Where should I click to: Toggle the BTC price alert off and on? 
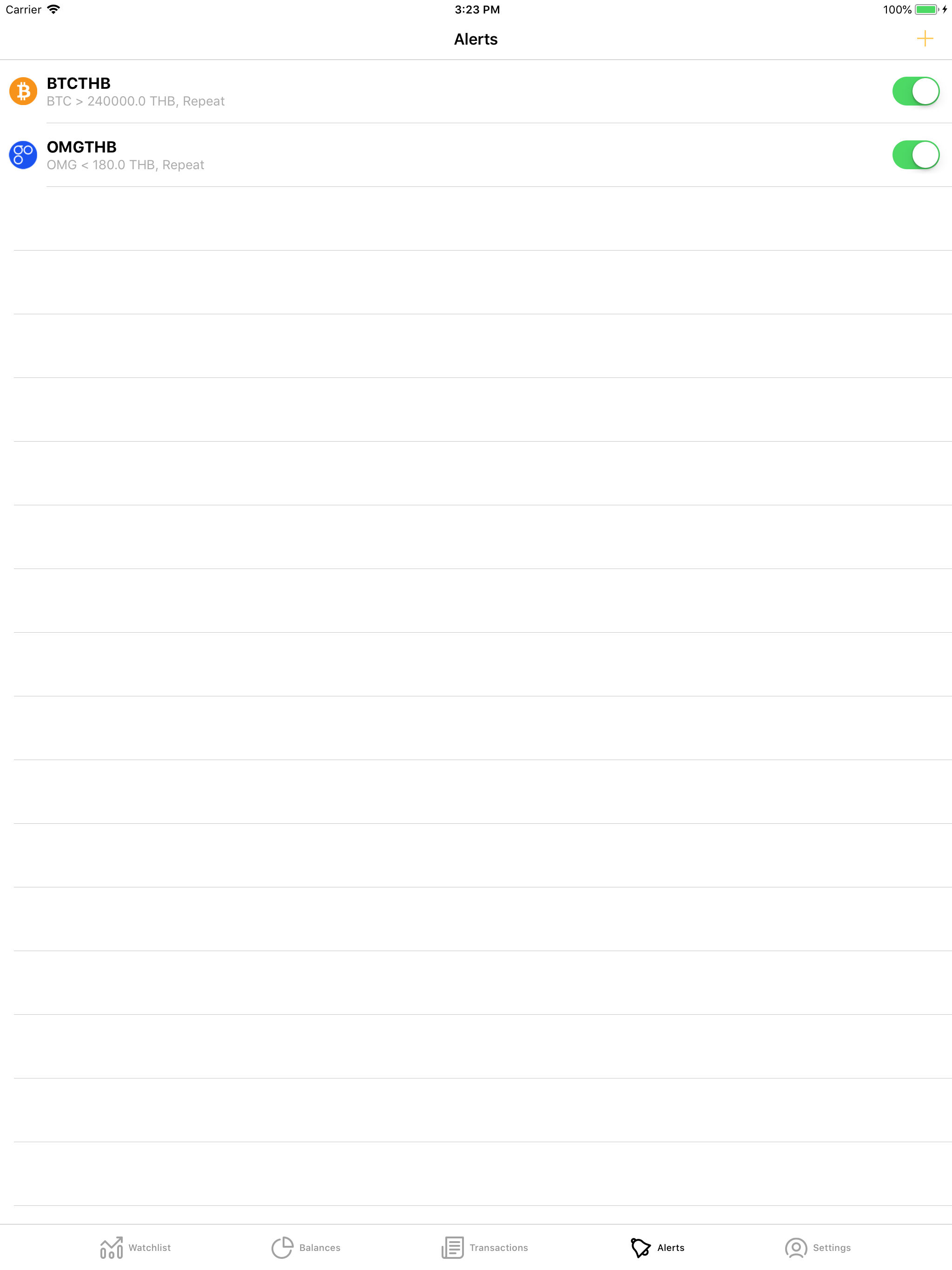[916, 91]
